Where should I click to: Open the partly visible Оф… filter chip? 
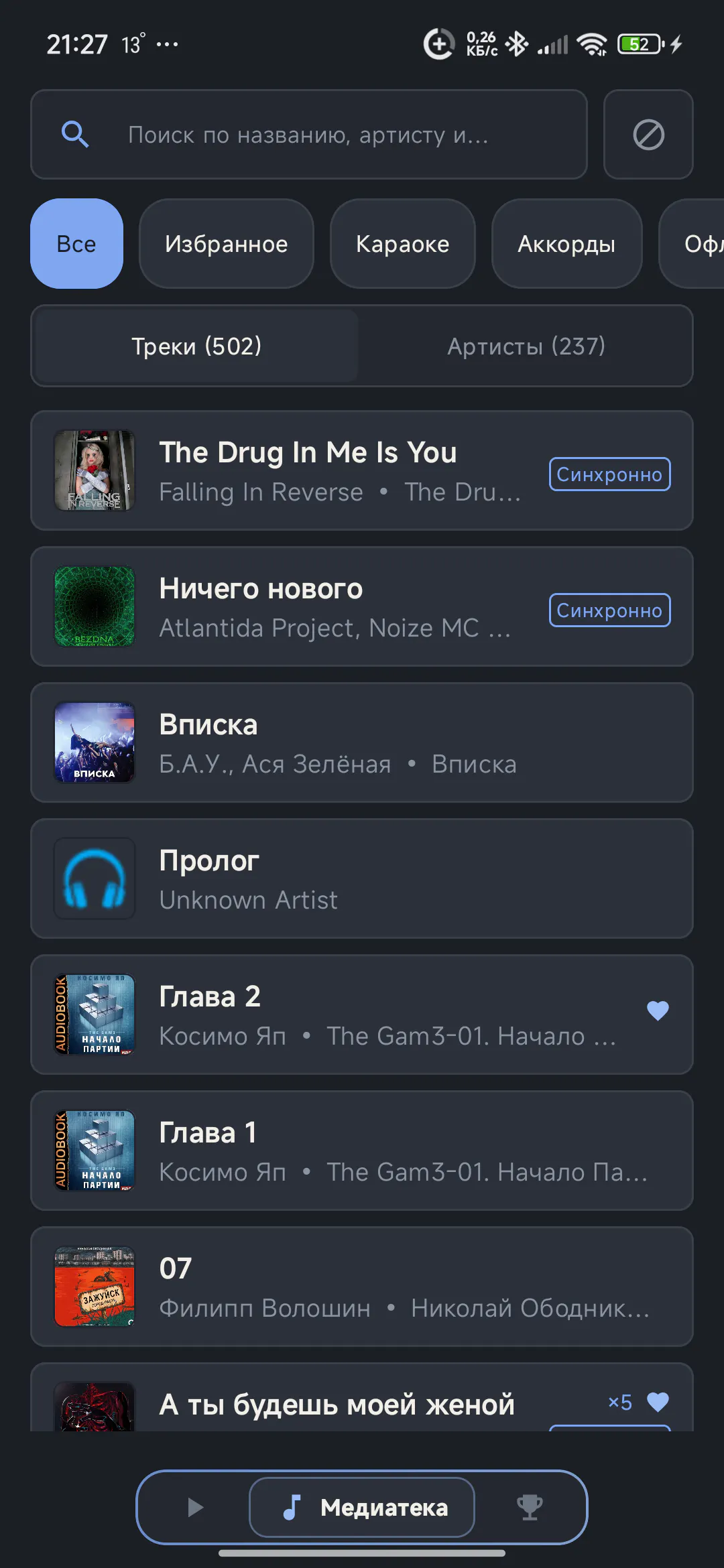pos(692,244)
